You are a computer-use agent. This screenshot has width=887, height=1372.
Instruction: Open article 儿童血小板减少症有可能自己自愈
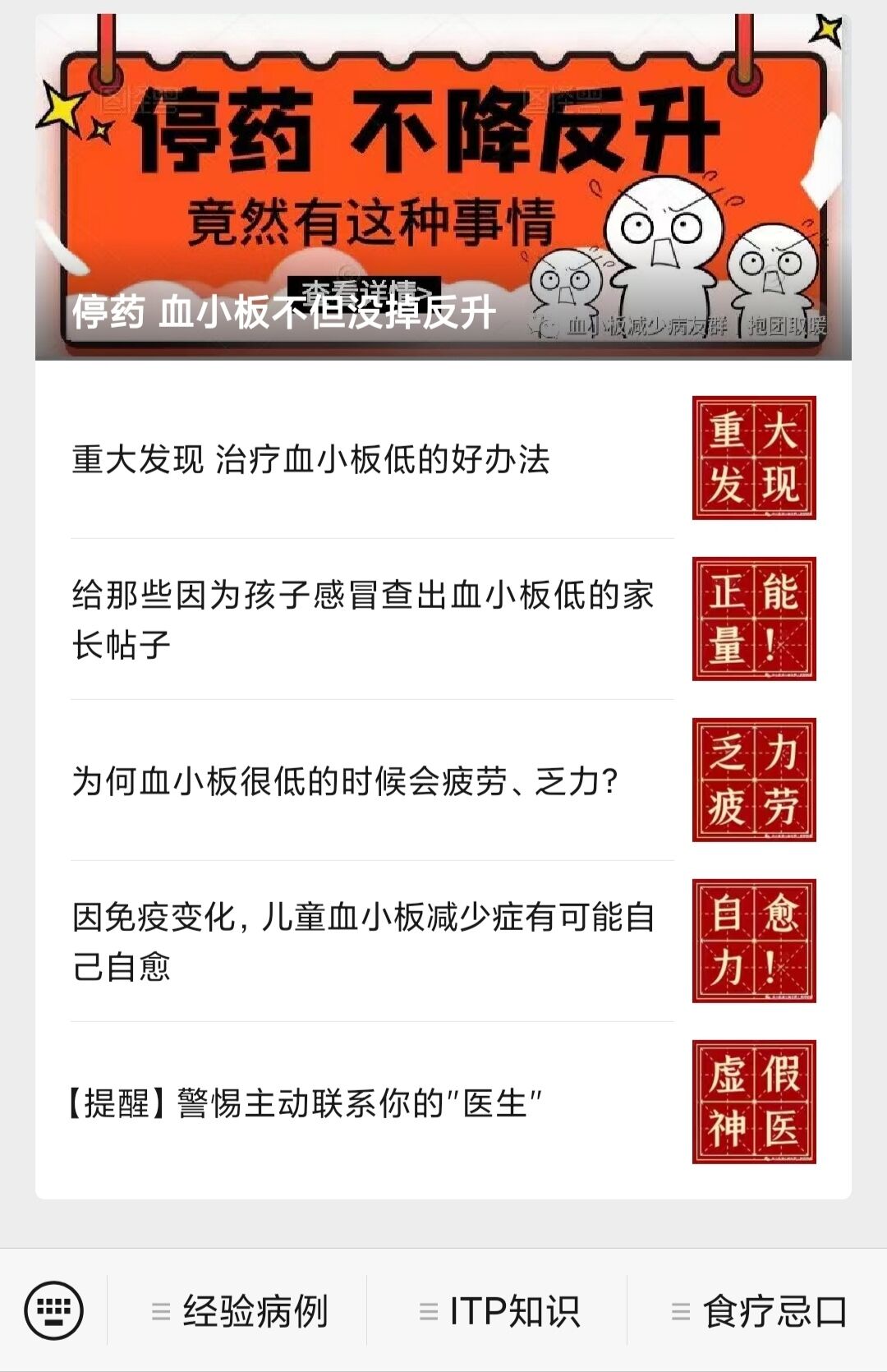[363, 941]
